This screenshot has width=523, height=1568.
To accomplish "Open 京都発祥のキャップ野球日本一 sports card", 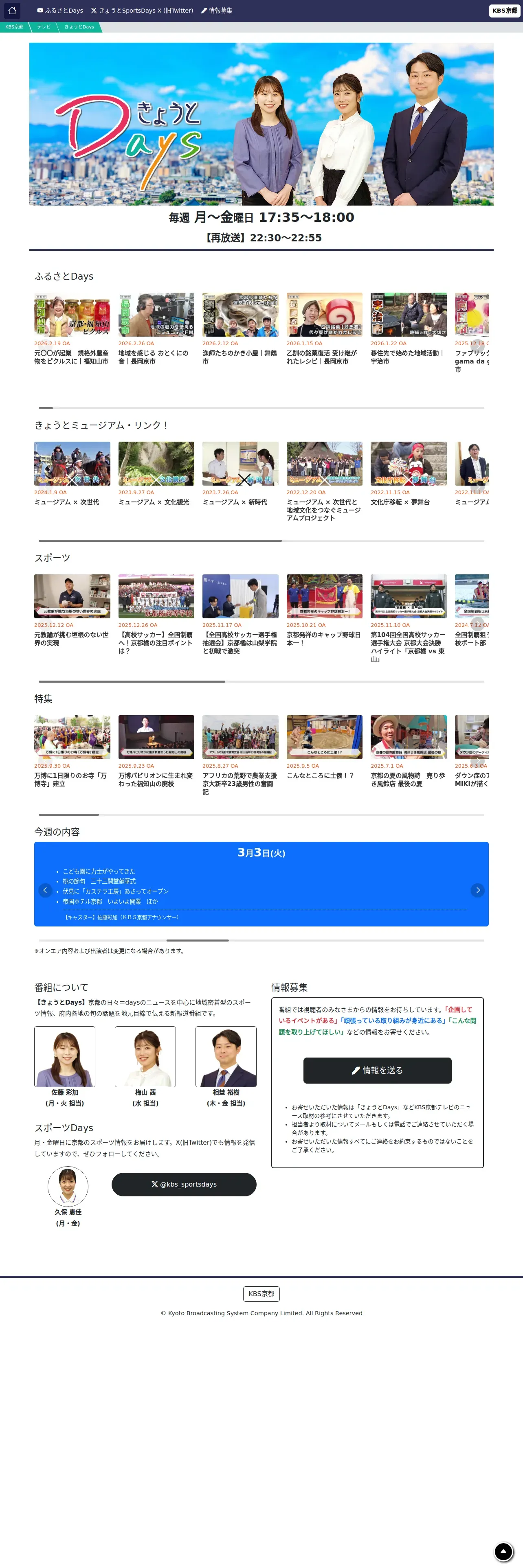I will [x=324, y=611].
